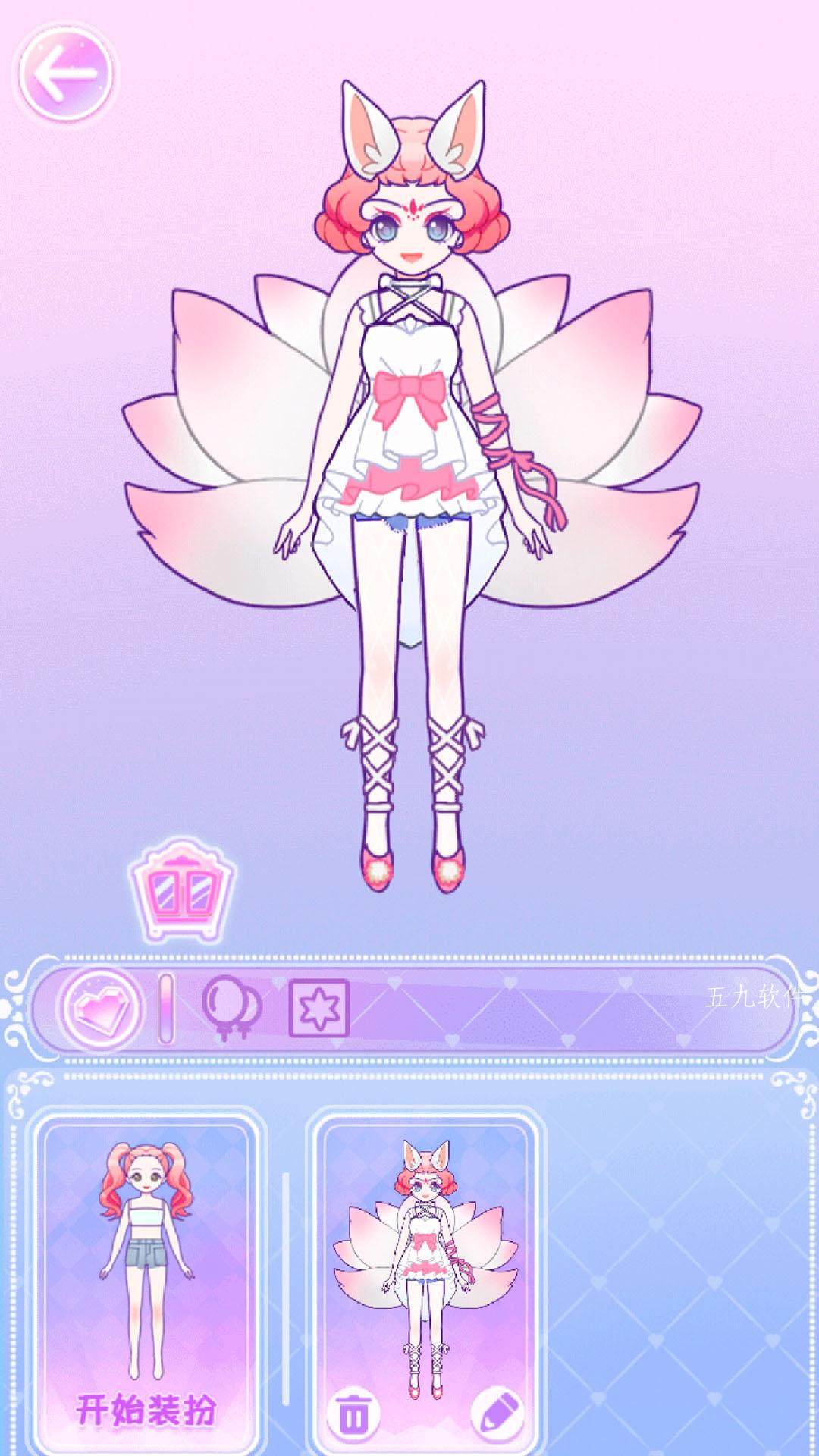Screen dimensions: 819x1456
Task: Switch to the balloons category tab
Action: [x=231, y=1008]
